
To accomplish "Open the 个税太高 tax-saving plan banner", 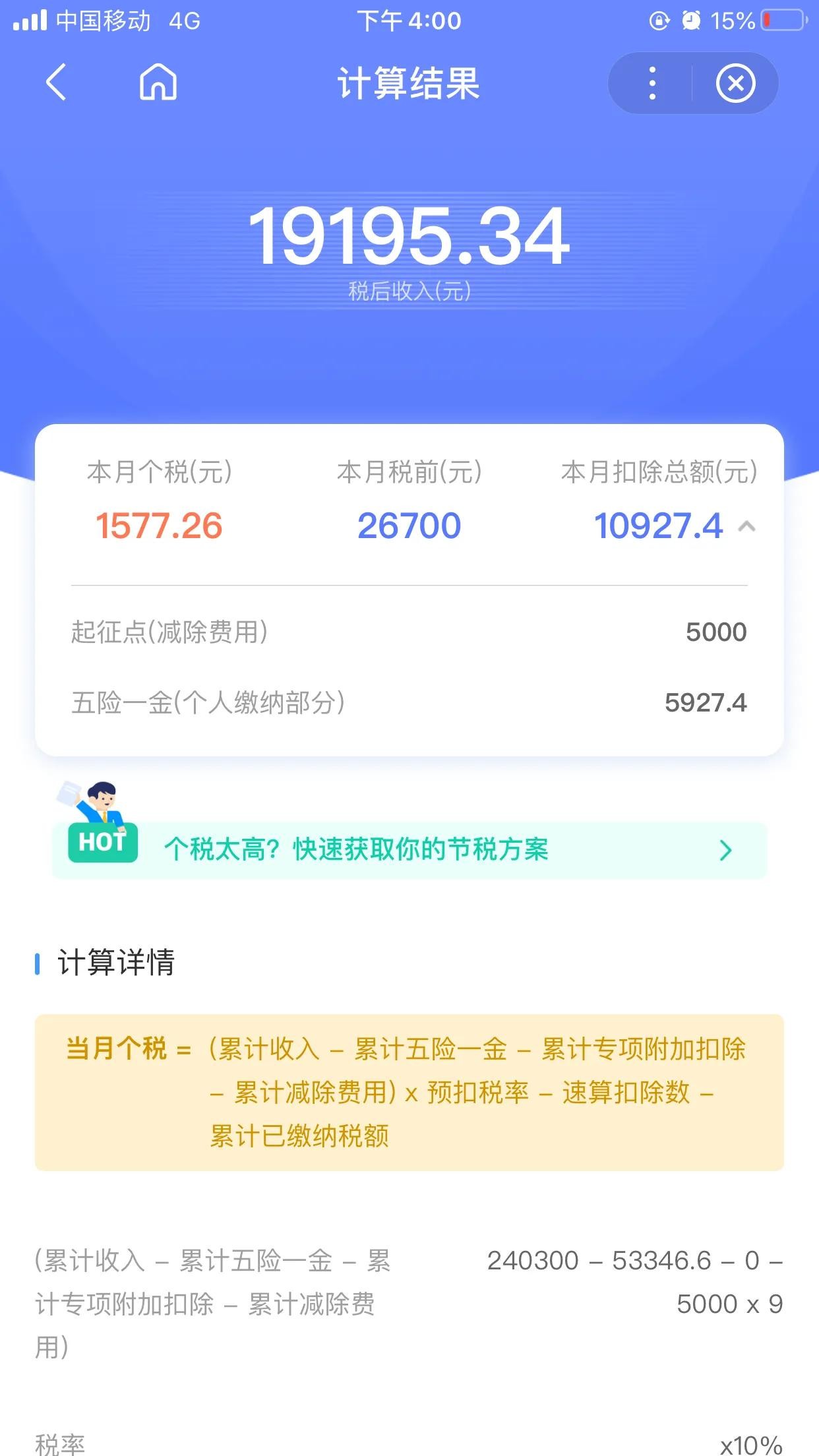I will pos(409,850).
